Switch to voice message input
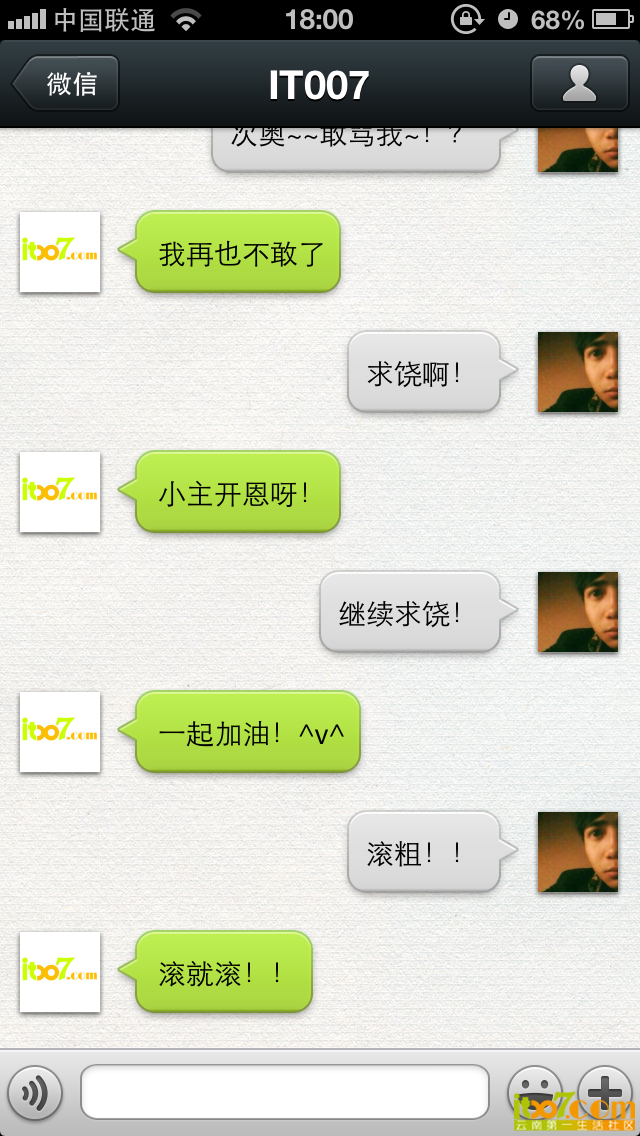 tap(35, 1092)
